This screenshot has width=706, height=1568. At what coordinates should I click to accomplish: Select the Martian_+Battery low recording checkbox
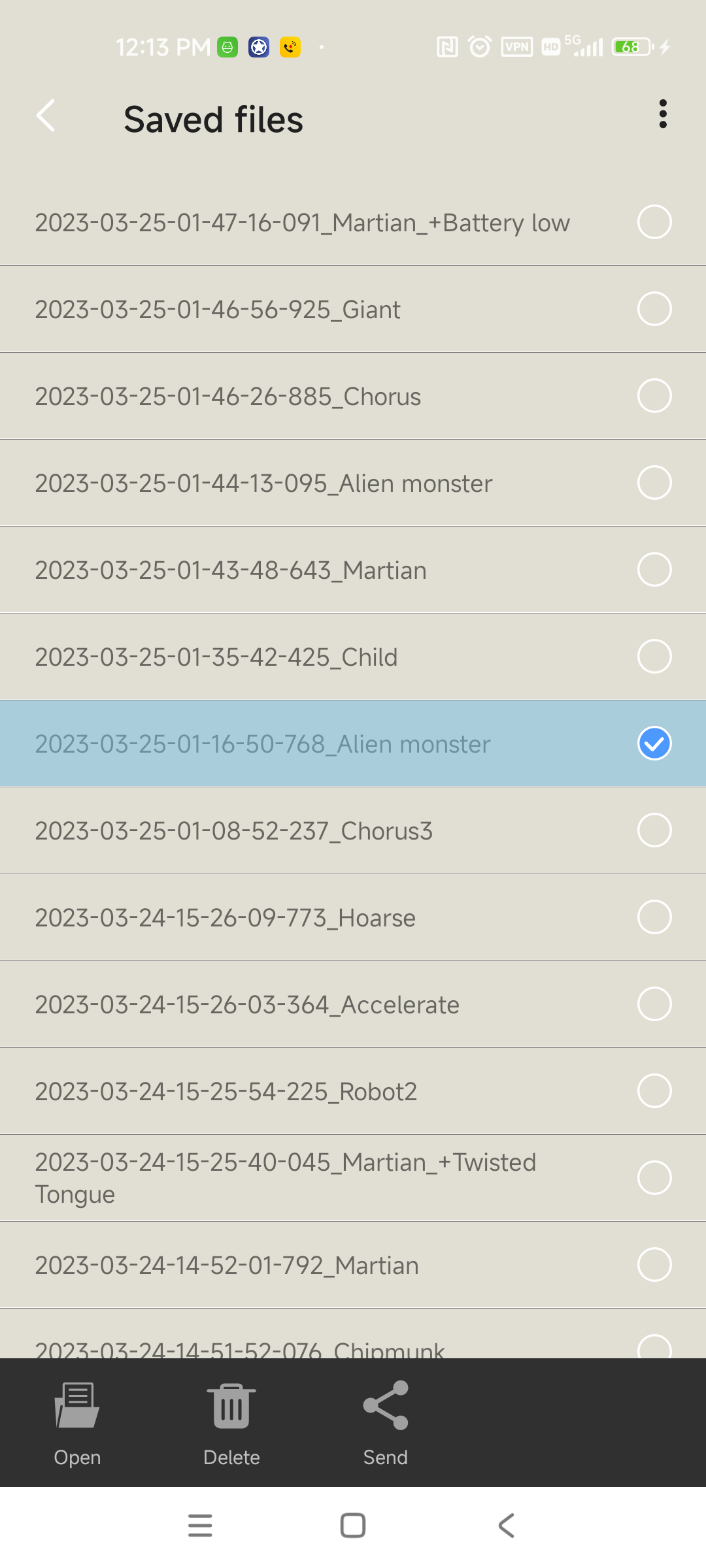654,222
